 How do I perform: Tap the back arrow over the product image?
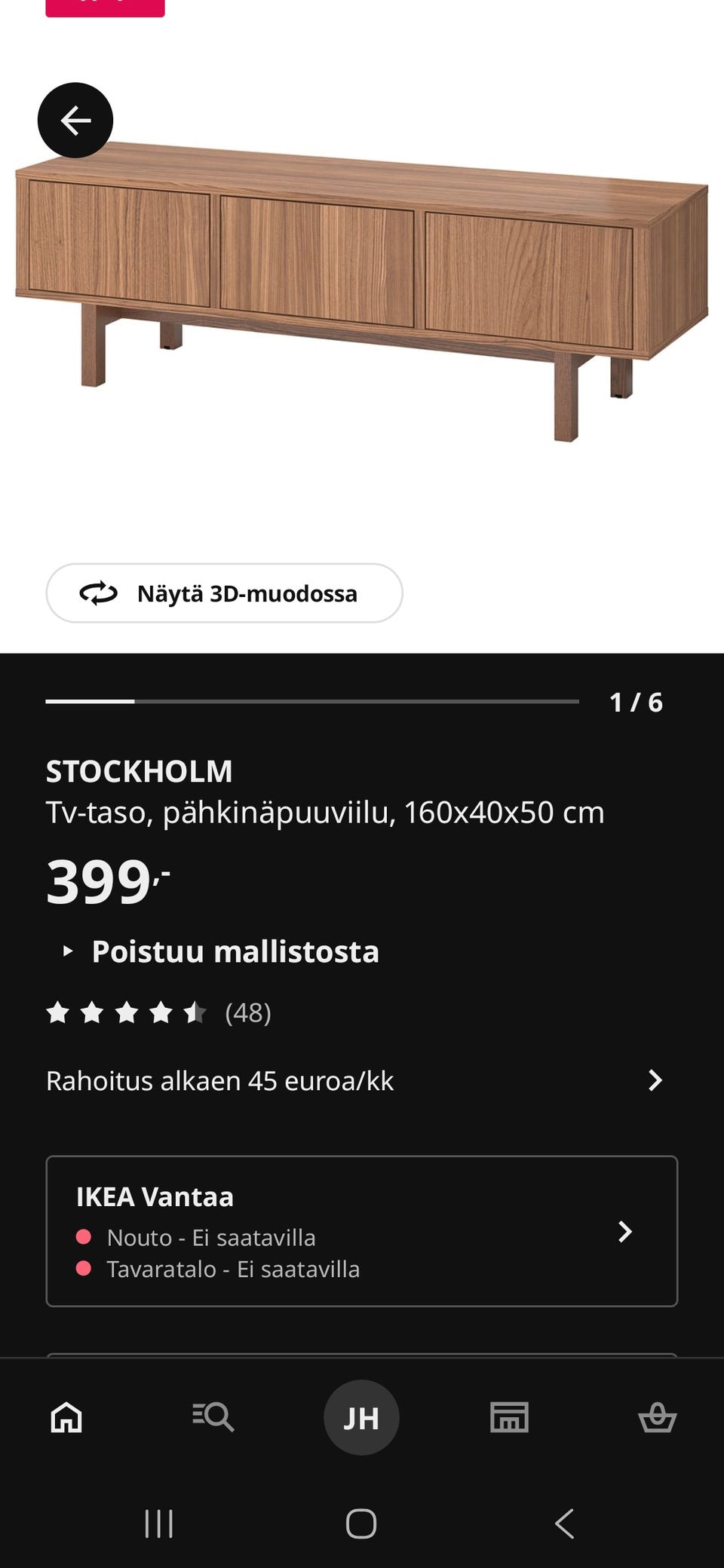click(75, 119)
